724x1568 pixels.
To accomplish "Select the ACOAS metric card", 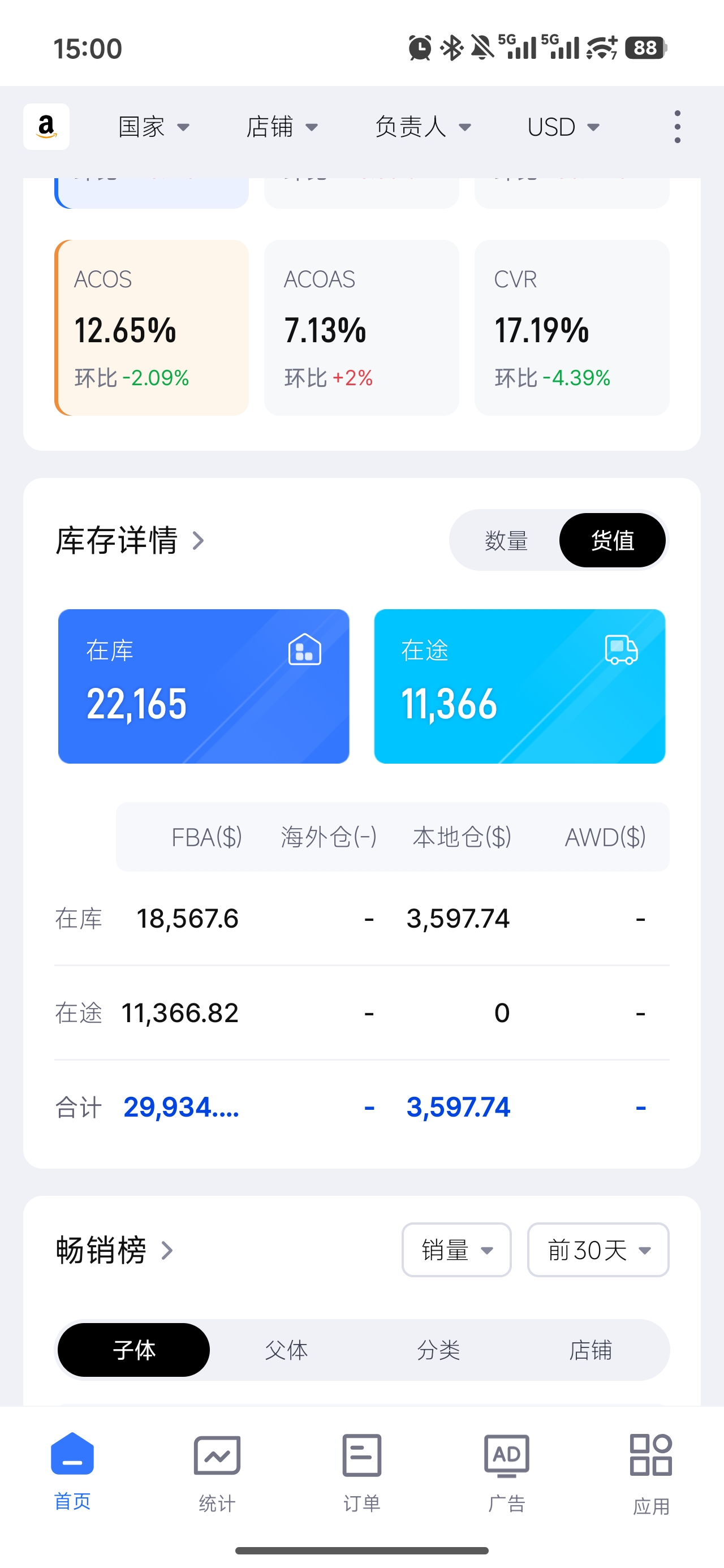I will click(x=361, y=328).
